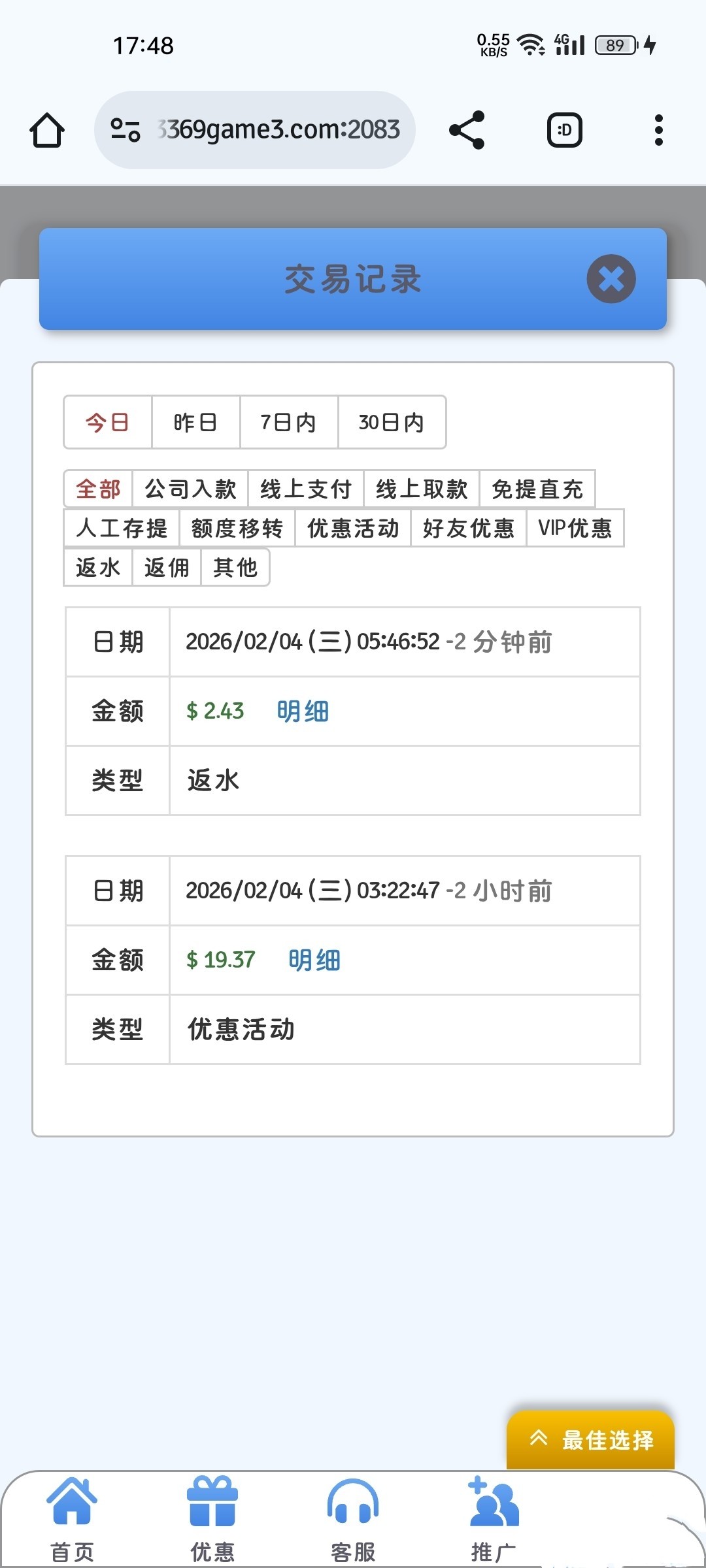Close the 交易记录 dialog
706x1568 pixels.
611,279
